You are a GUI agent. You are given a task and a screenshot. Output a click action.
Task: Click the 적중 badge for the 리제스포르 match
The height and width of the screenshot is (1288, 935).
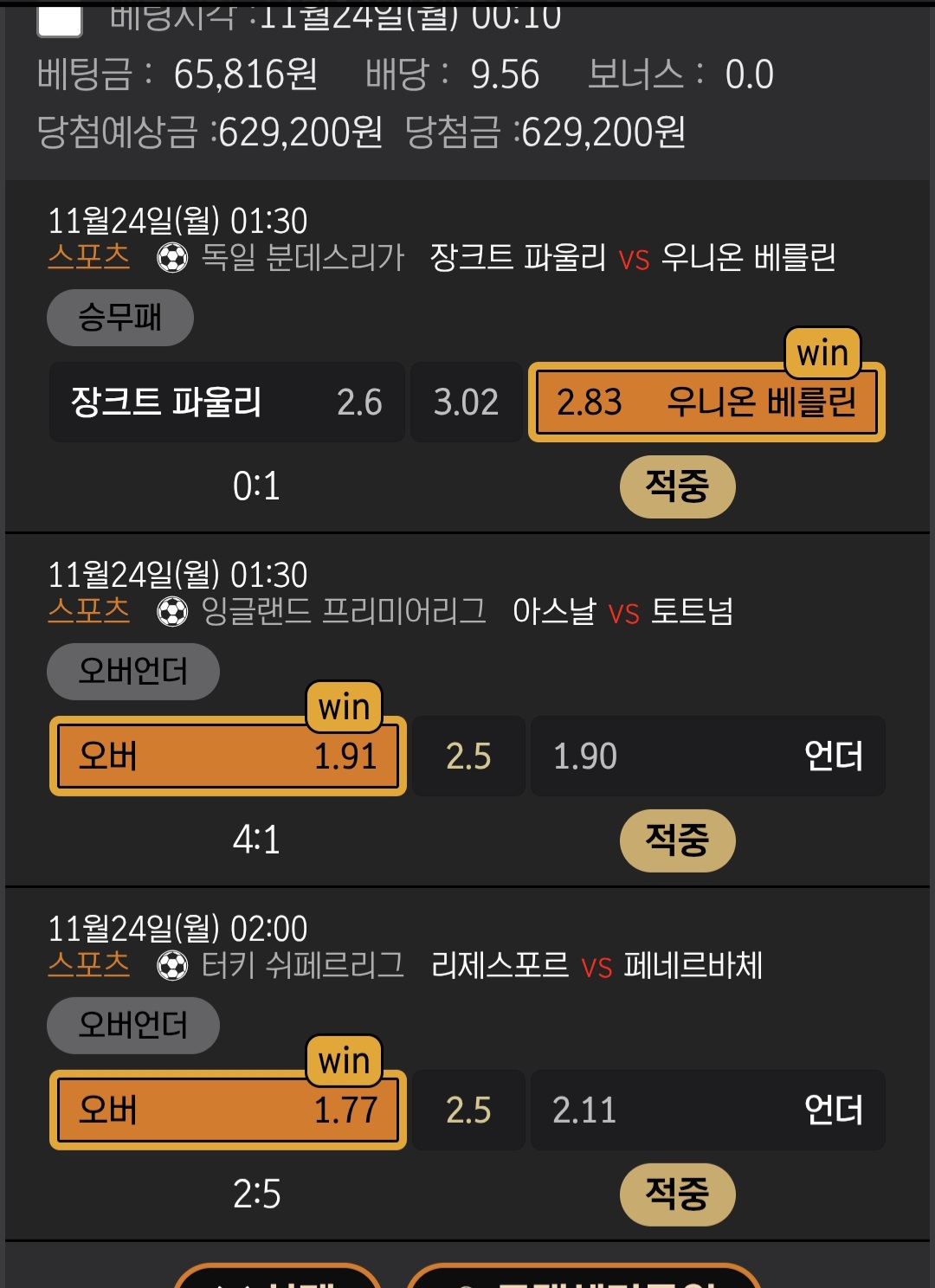coord(678,1195)
